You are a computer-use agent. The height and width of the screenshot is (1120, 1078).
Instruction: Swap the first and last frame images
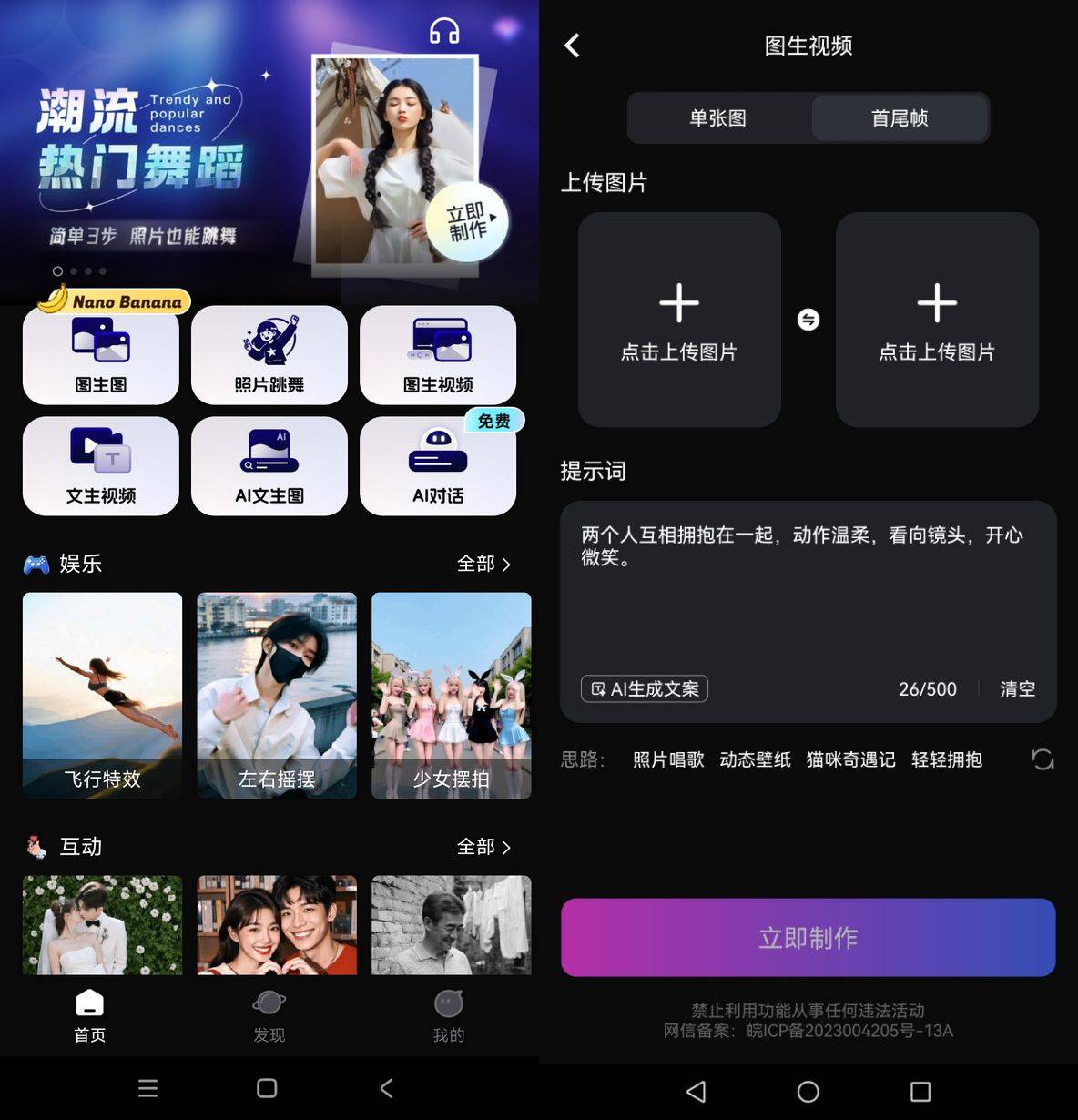tap(808, 320)
